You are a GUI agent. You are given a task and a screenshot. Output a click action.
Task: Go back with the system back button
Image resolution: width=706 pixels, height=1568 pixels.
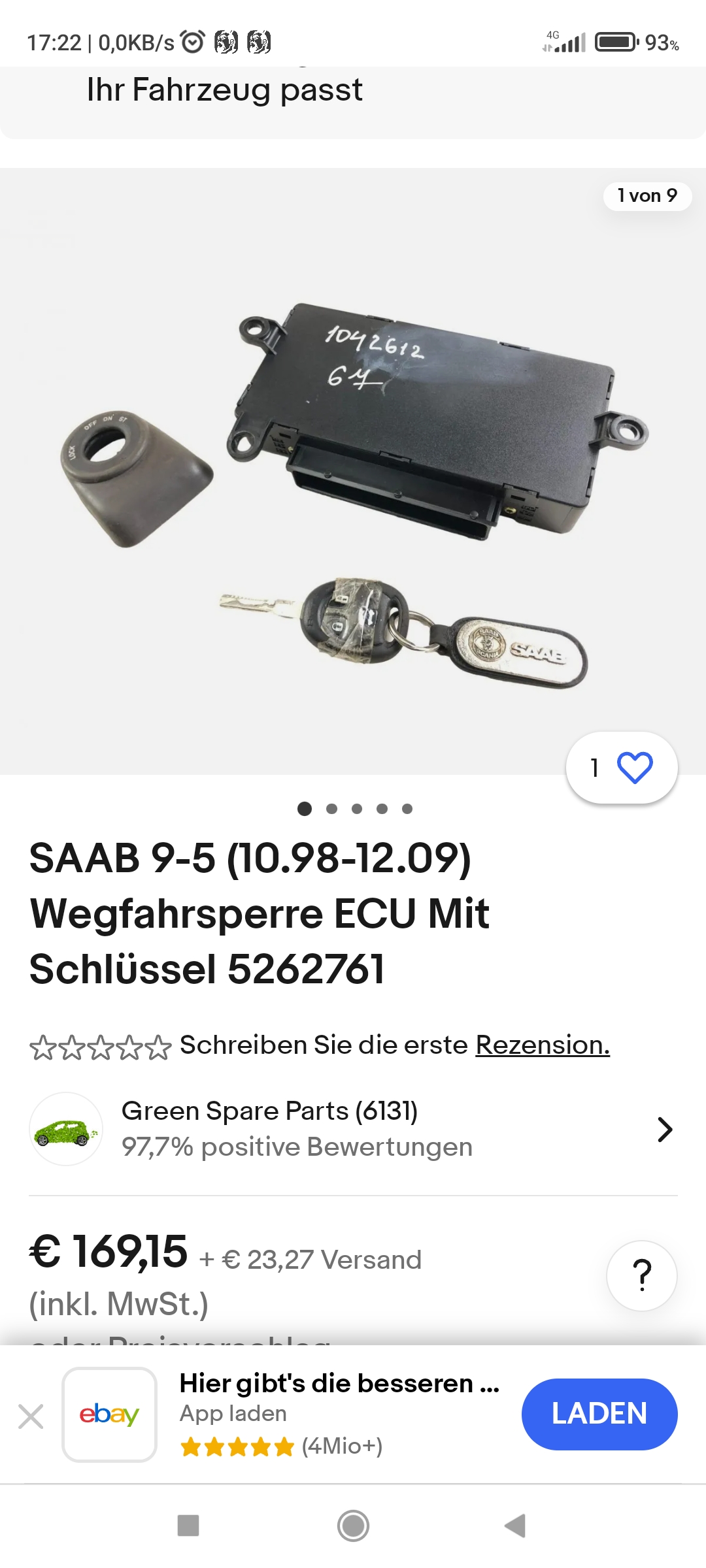point(515,1526)
